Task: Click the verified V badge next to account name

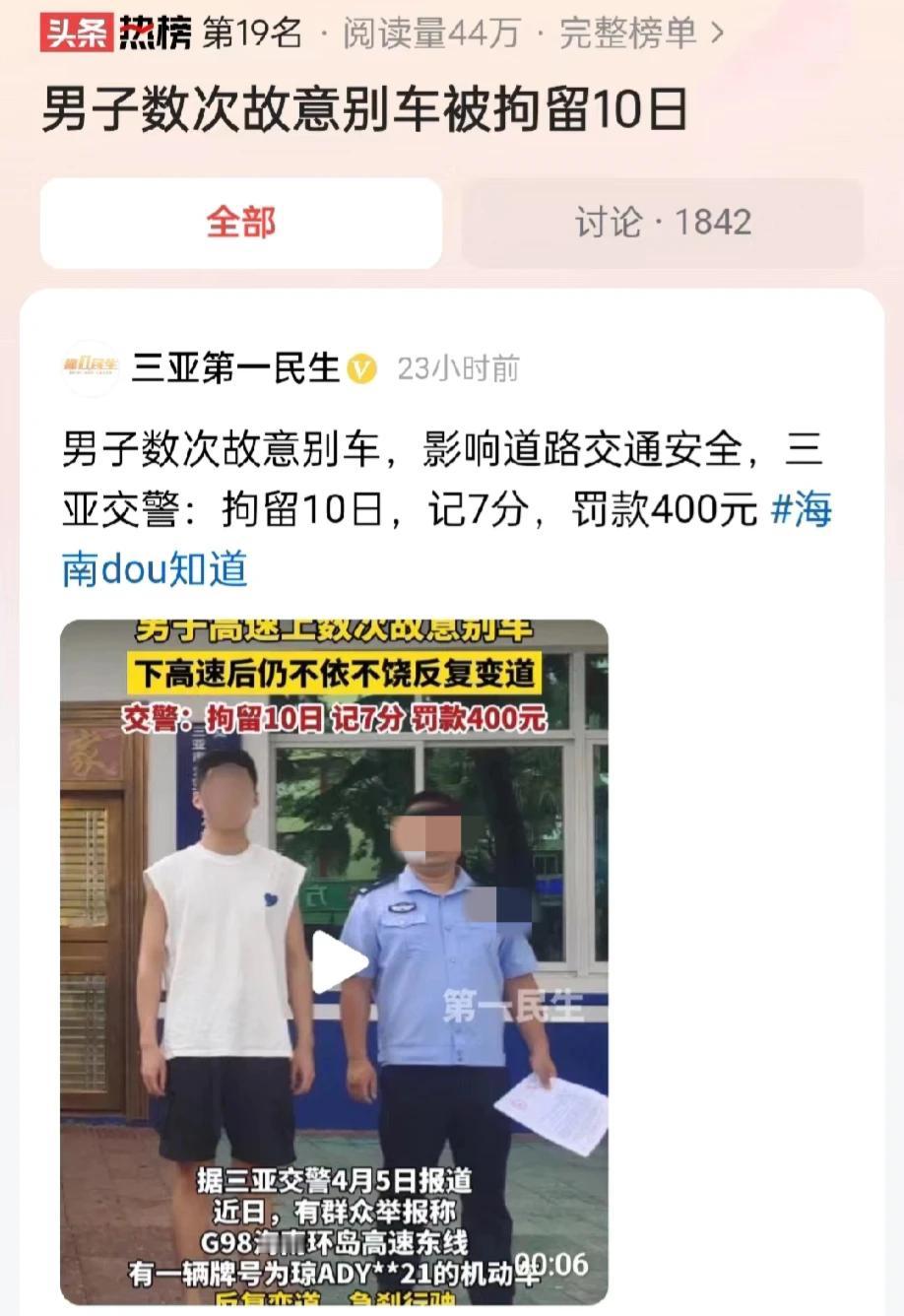Action: click(360, 366)
